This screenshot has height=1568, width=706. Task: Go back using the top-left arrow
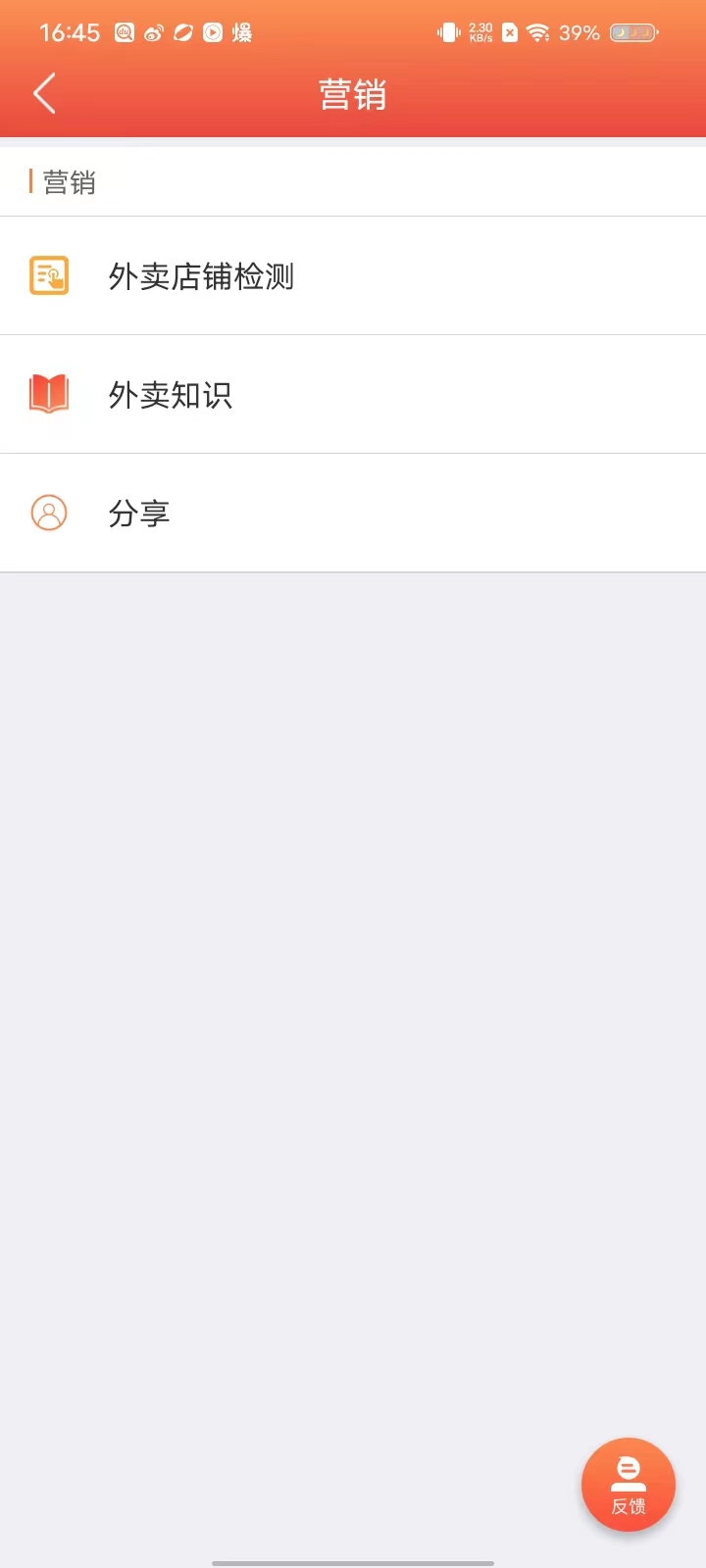coord(43,93)
